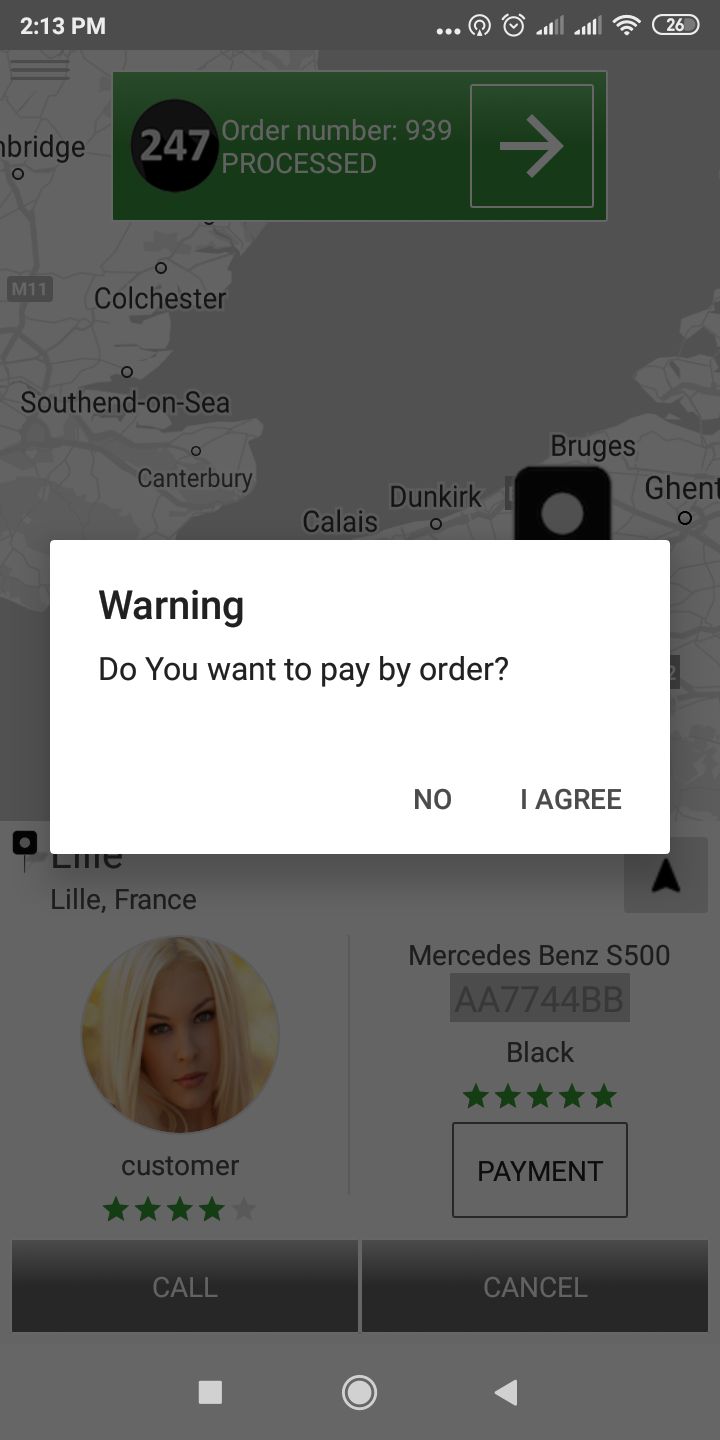The height and width of the screenshot is (1440, 720).
Task: Go back with system back button
Action: [x=506, y=1392]
